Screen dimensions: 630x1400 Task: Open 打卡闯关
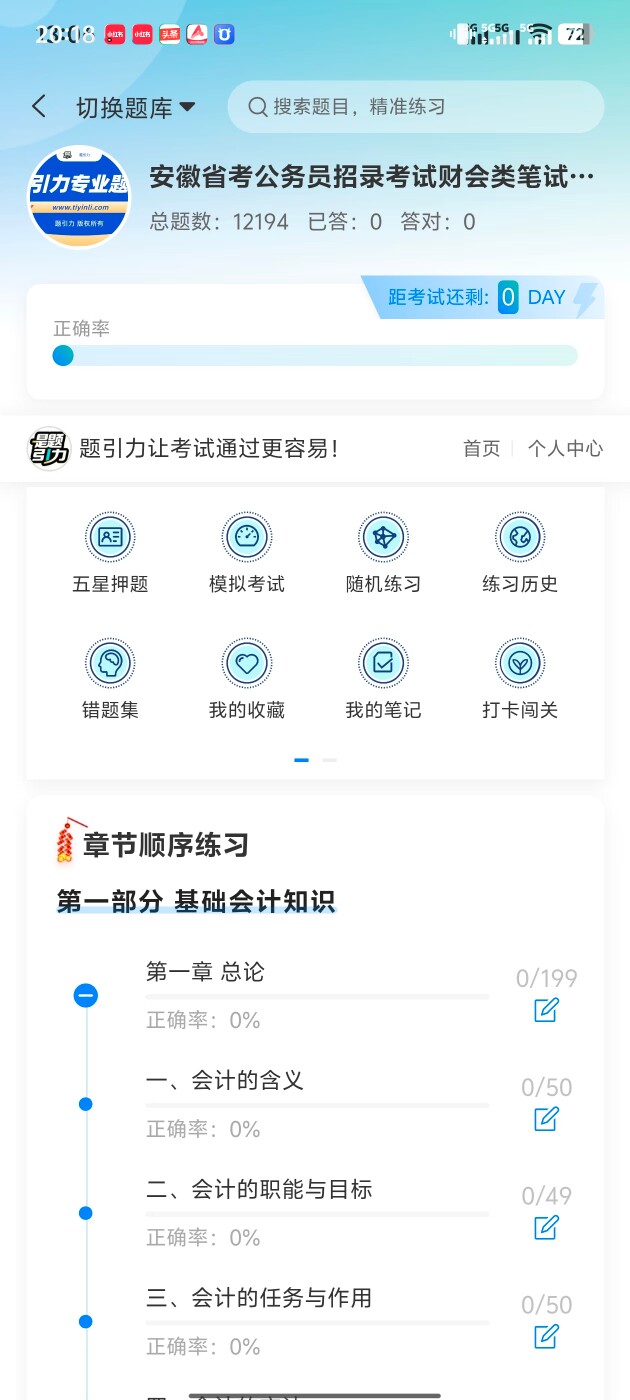pyautogui.click(x=520, y=680)
